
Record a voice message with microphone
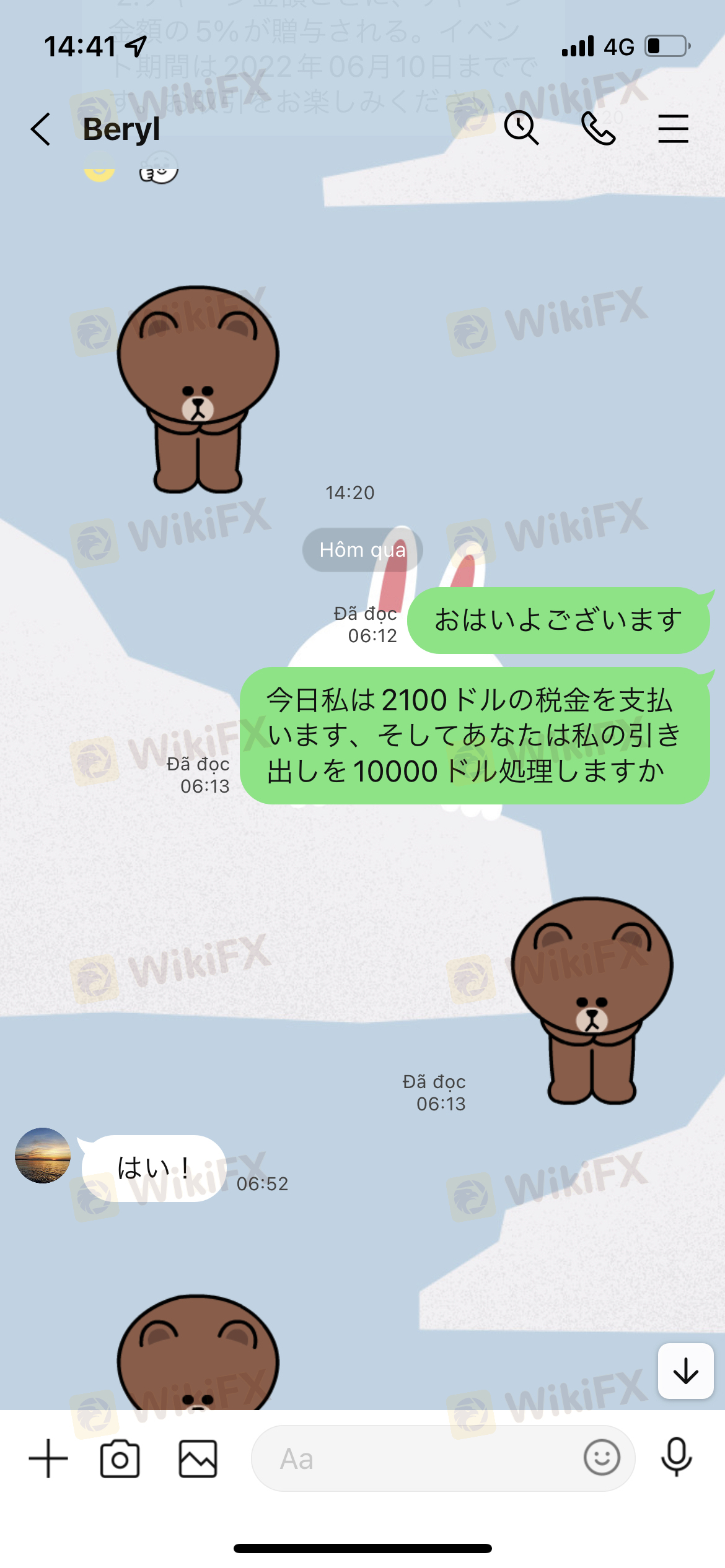coord(676,1457)
